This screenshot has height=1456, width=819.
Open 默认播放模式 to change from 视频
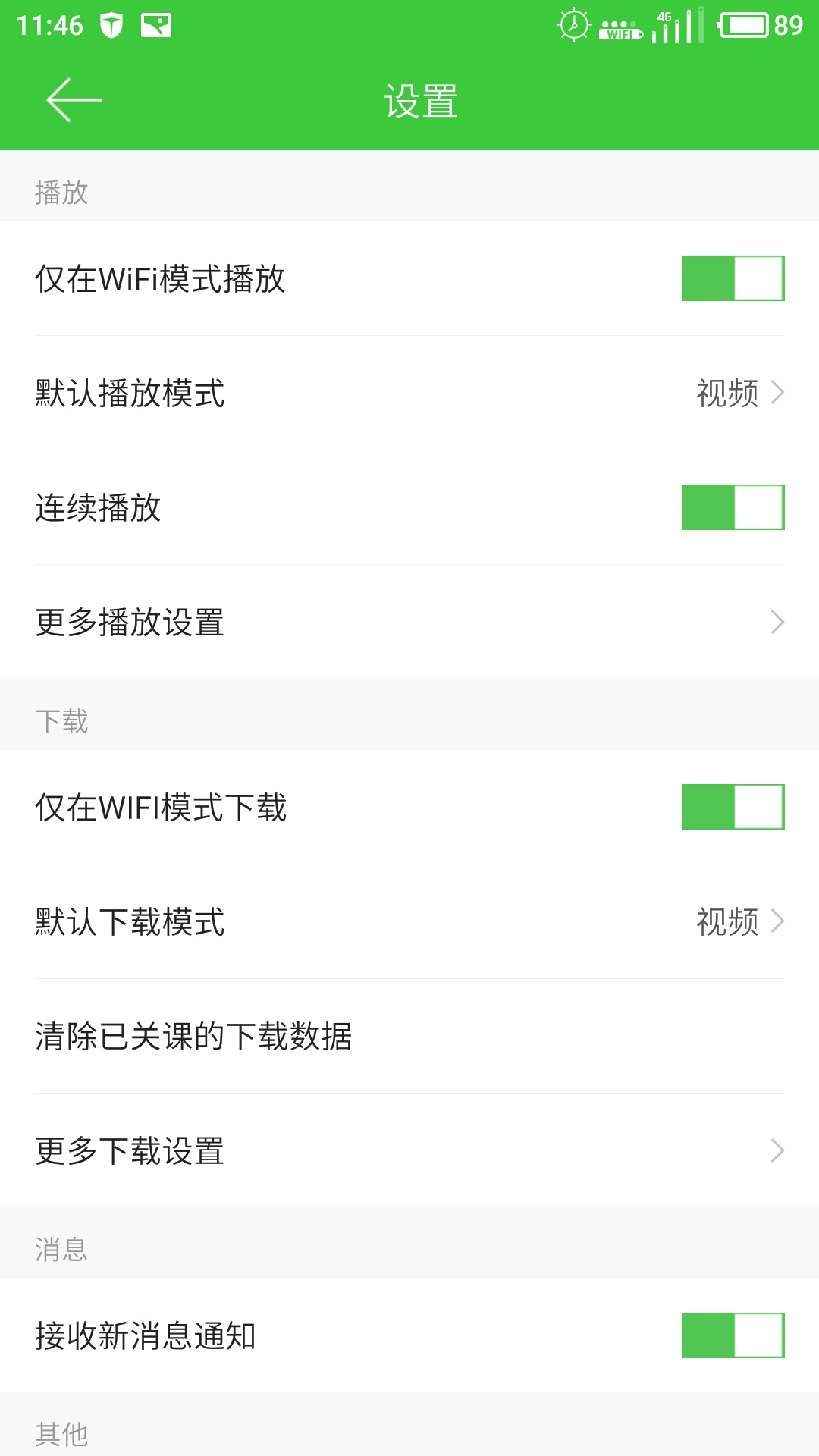point(409,394)
